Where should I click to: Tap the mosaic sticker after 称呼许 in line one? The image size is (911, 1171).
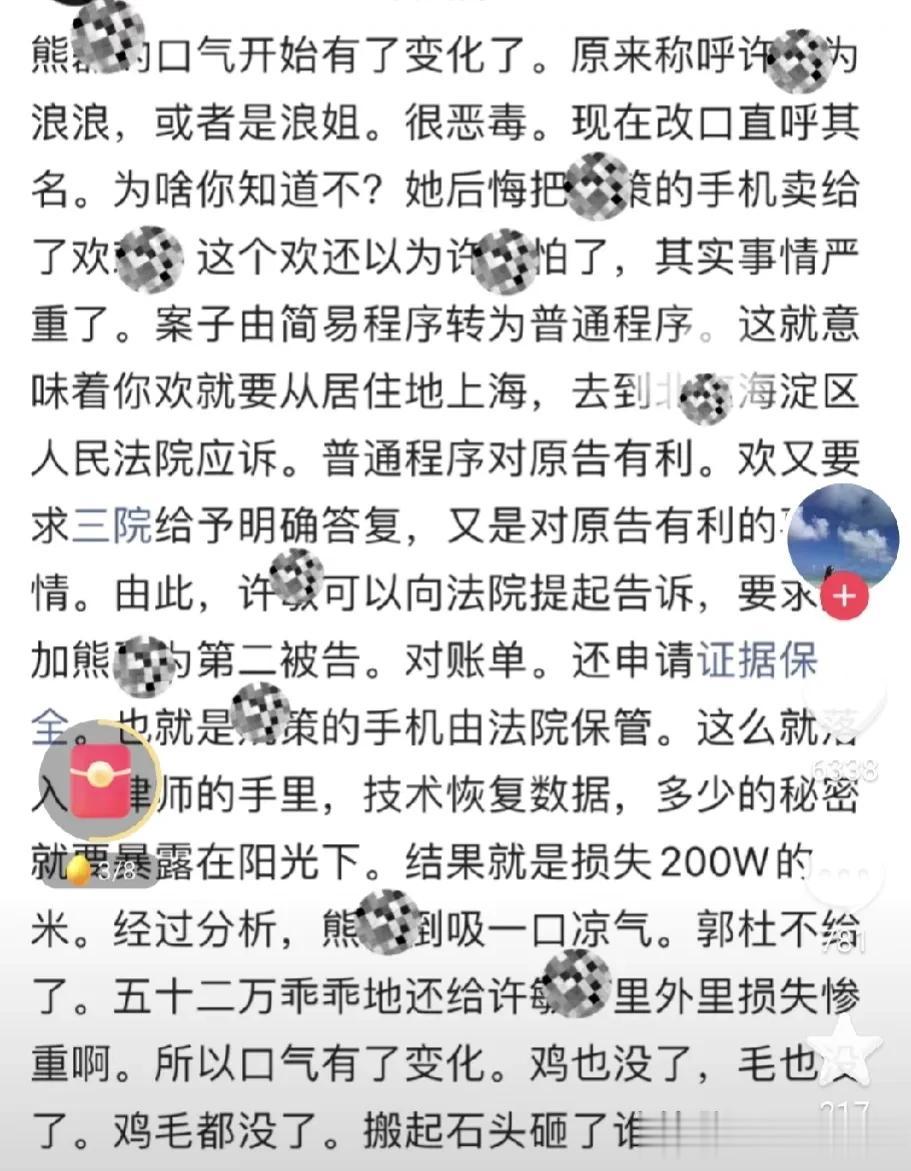click(795, 60)
